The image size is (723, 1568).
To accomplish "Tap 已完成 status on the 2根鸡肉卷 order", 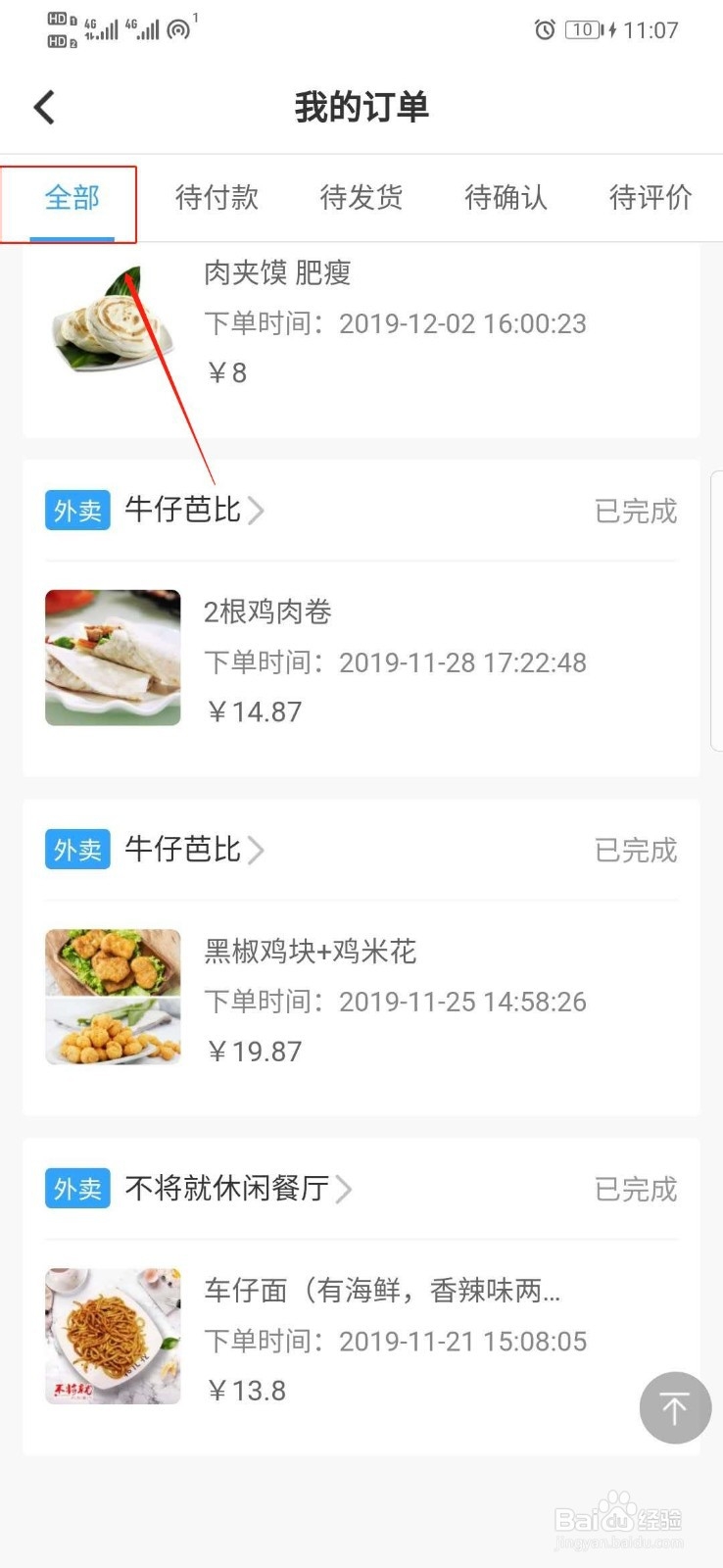I will (634, 511).
